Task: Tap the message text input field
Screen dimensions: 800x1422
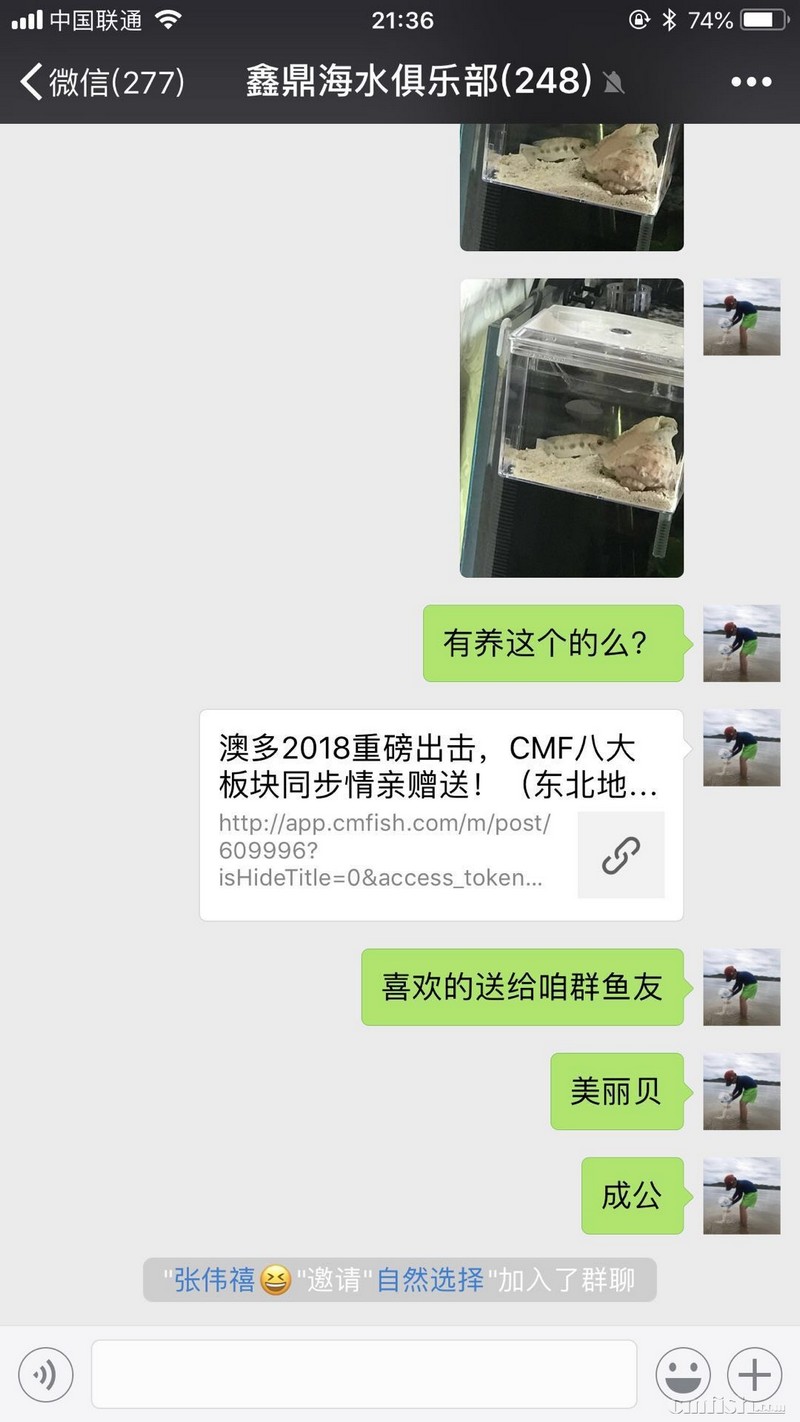Action: [x=364, y=1374]
